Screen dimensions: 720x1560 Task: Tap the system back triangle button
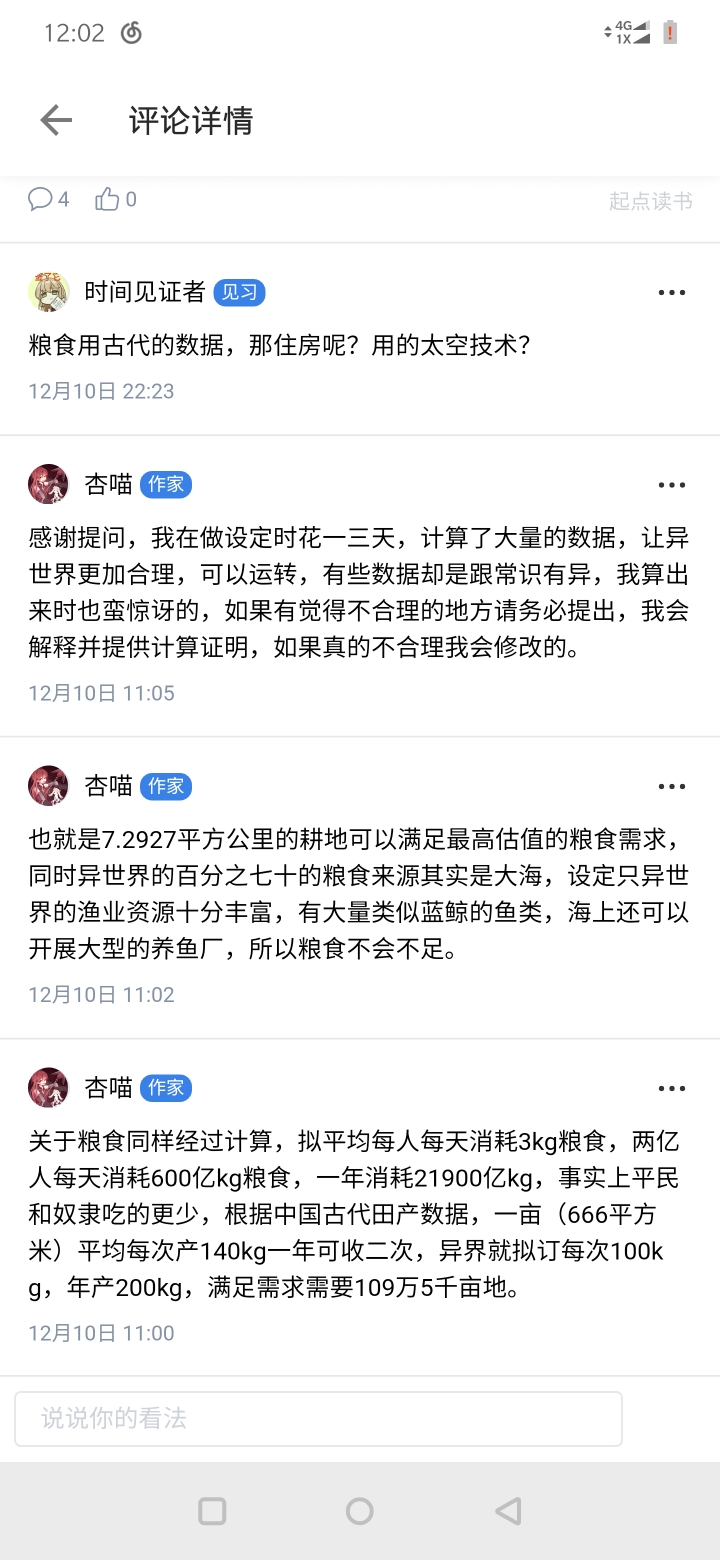click(508, 1511)
